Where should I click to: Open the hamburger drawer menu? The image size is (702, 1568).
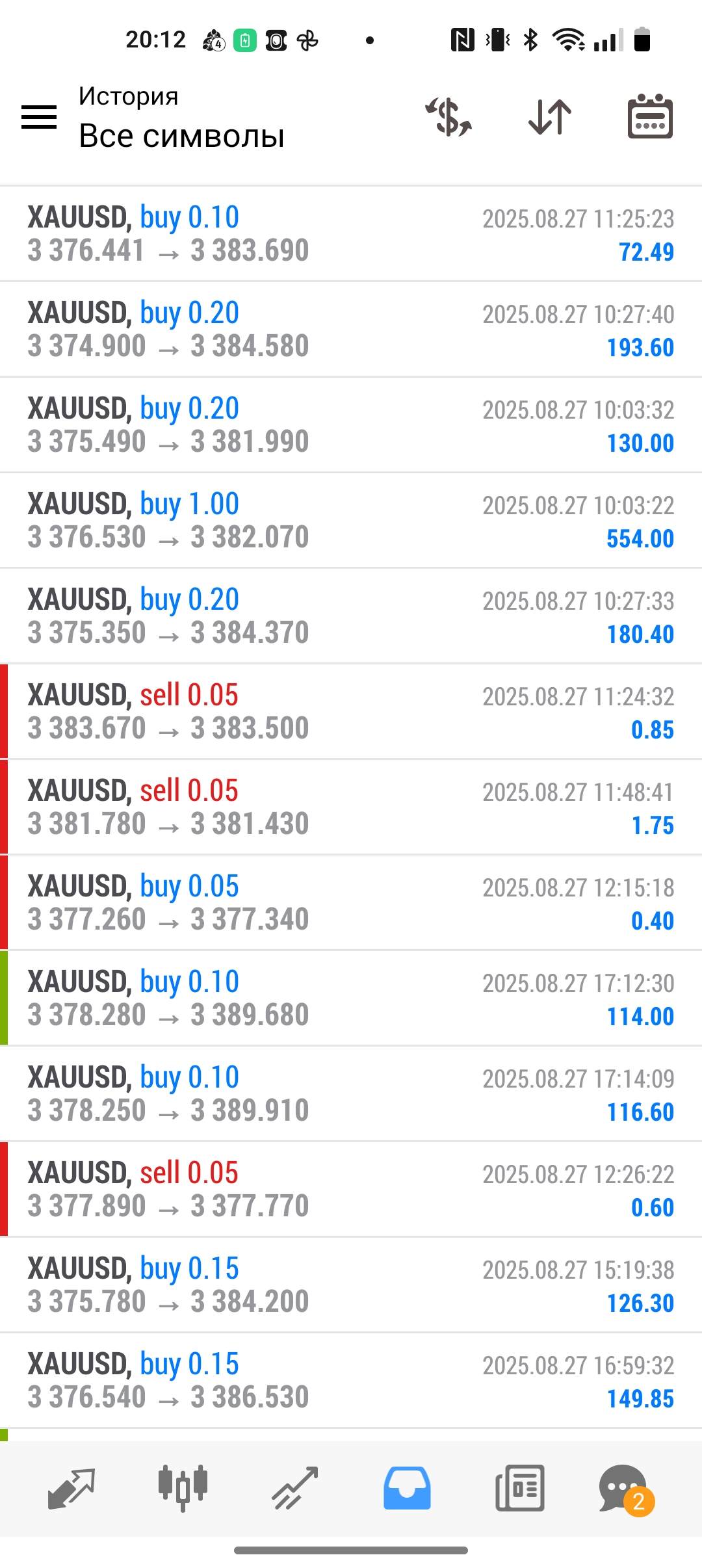coord(39,117)
